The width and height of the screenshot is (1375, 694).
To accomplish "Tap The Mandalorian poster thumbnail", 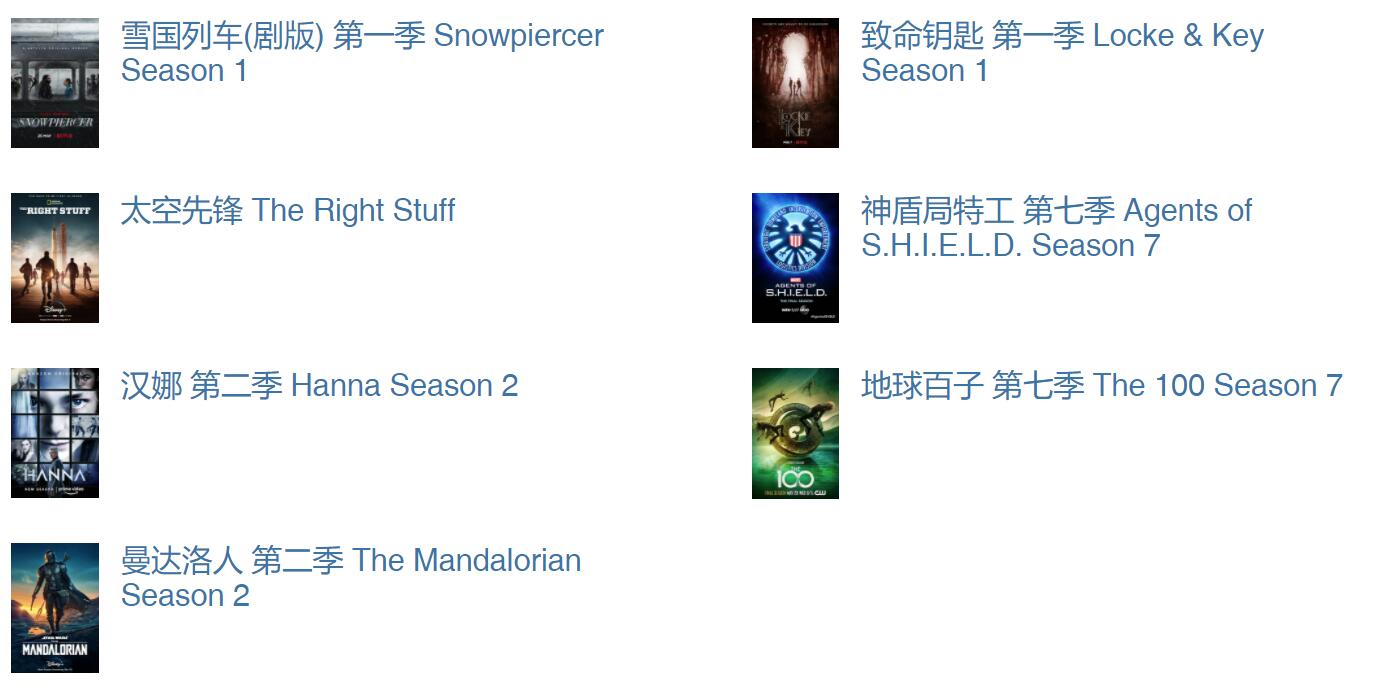I will pos(55,608).
